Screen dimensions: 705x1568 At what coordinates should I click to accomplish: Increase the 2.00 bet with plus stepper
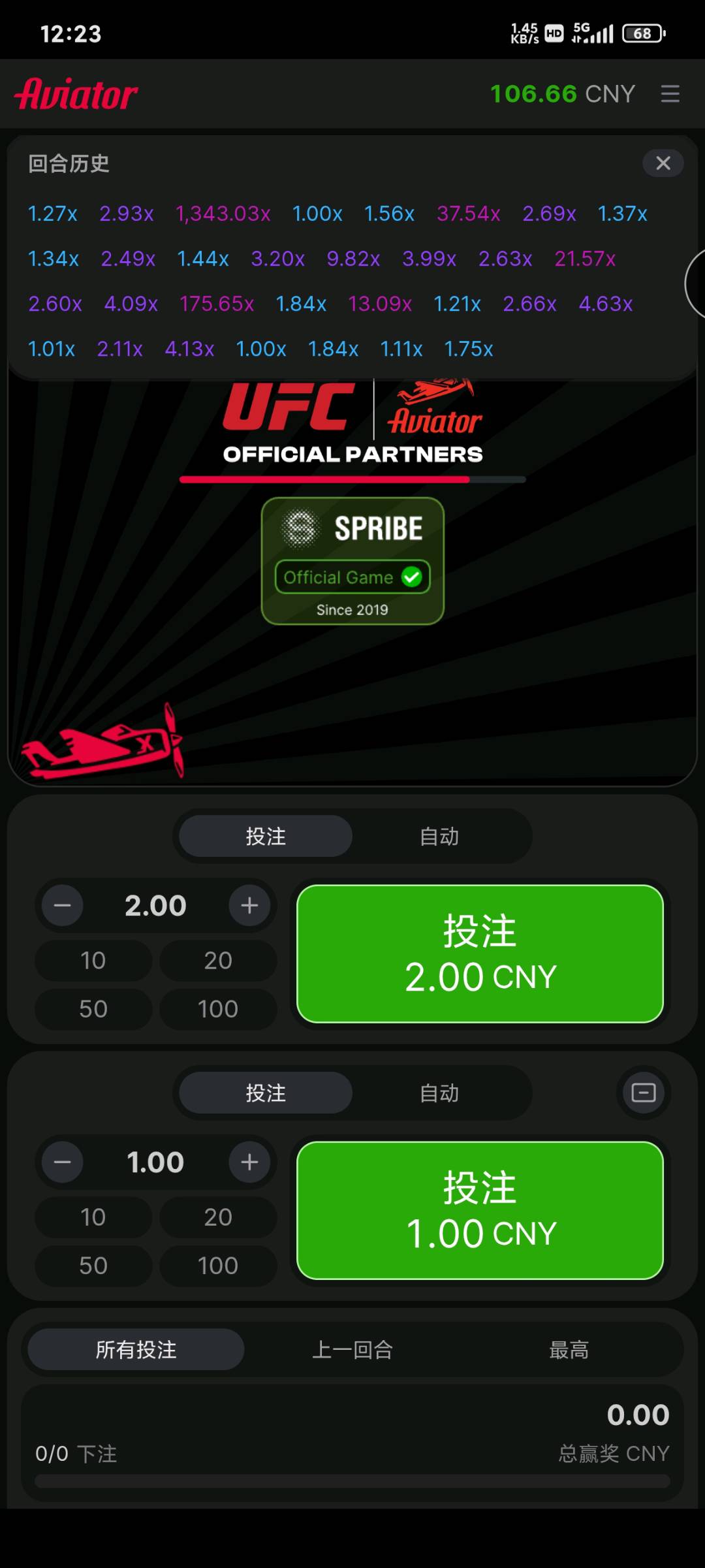249,906
